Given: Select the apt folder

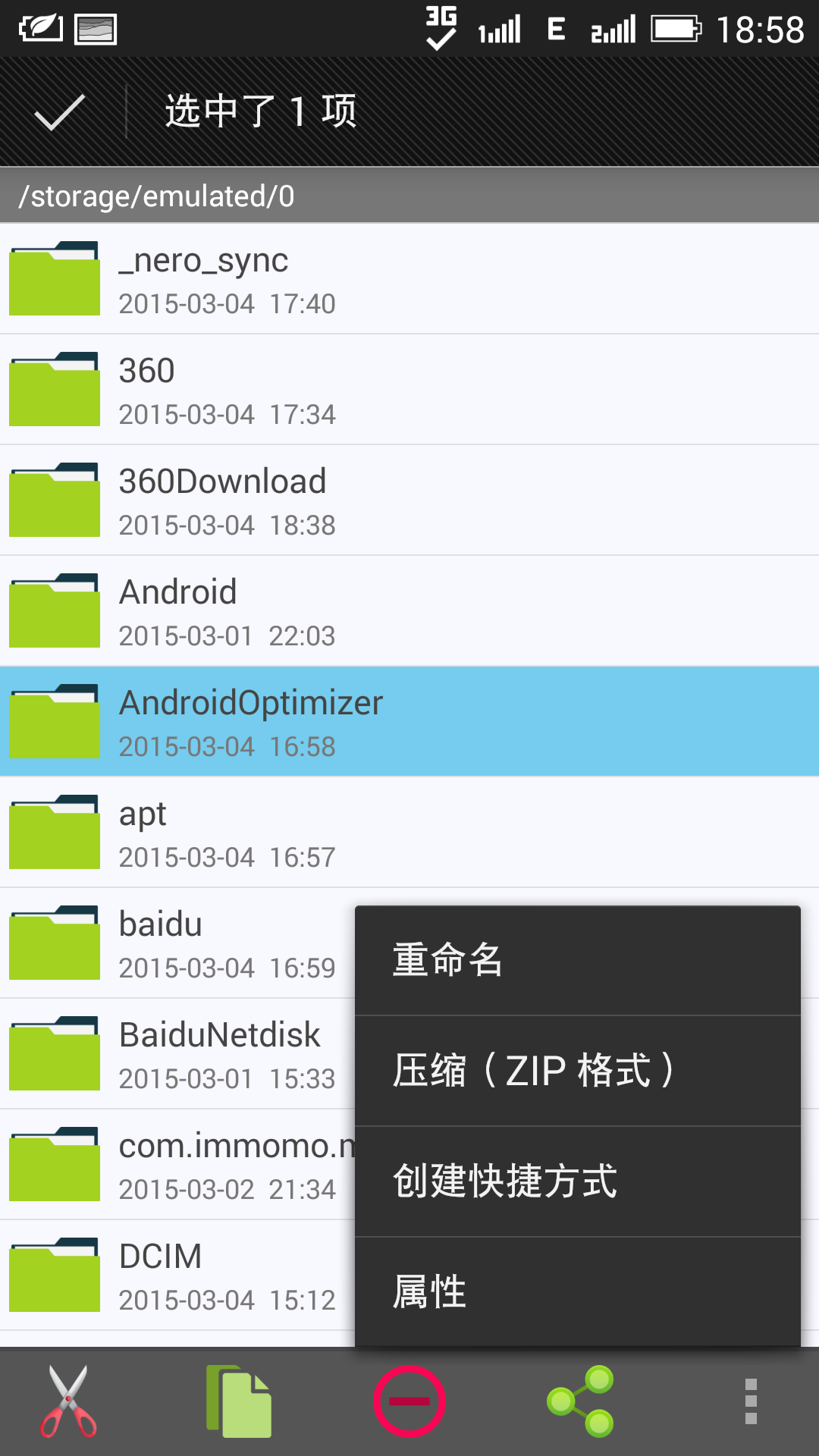Looking at the screenshot, I should click(409, 833).
